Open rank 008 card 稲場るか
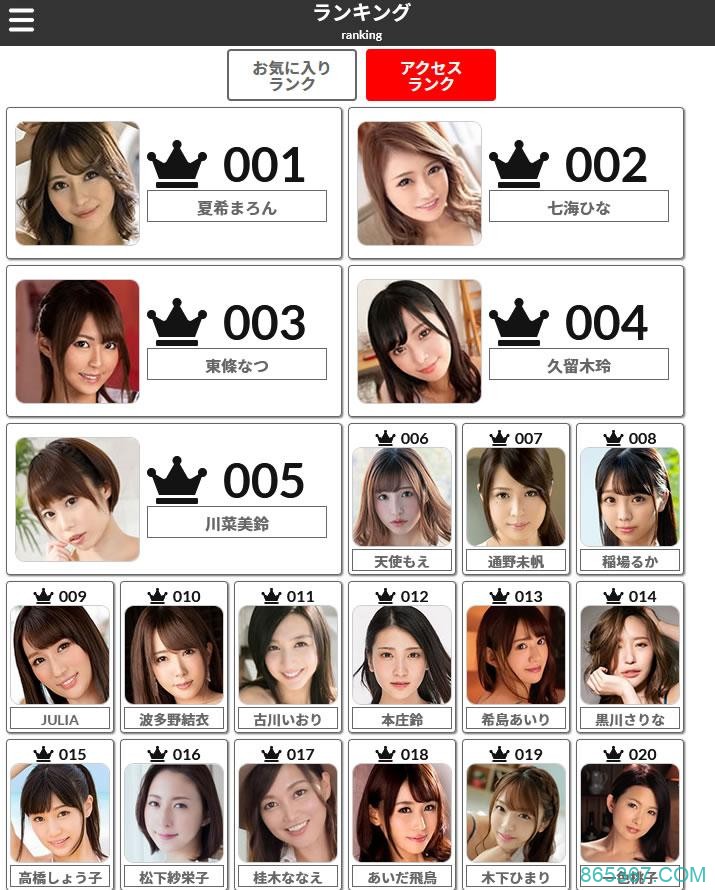The width and height of the screenshot is (715, 890). pyautogui.click(x=630, y=499)
